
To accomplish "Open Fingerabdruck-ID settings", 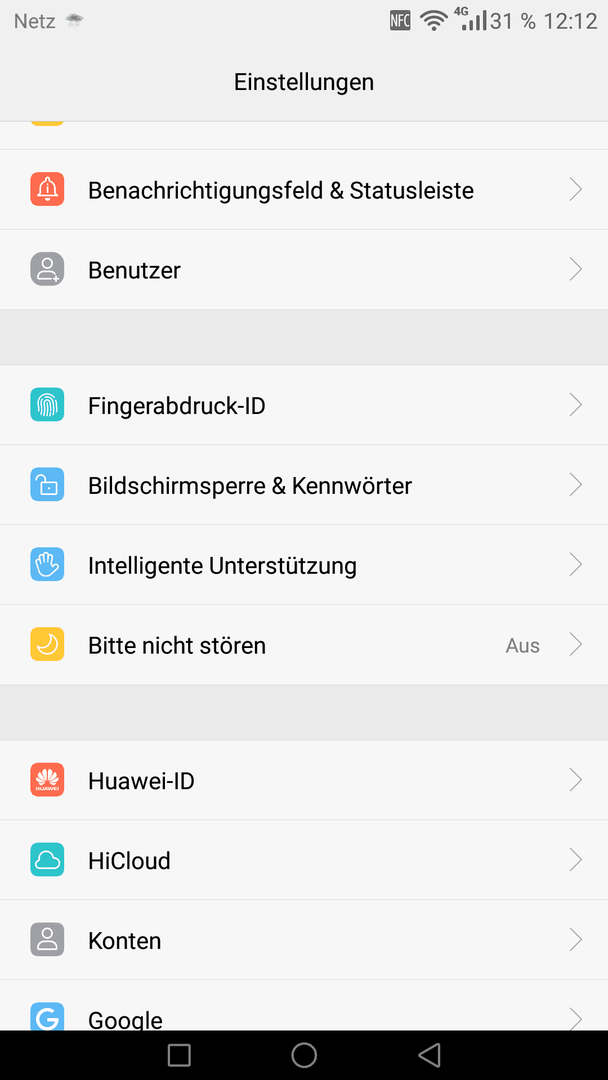I will coord(304,405).
